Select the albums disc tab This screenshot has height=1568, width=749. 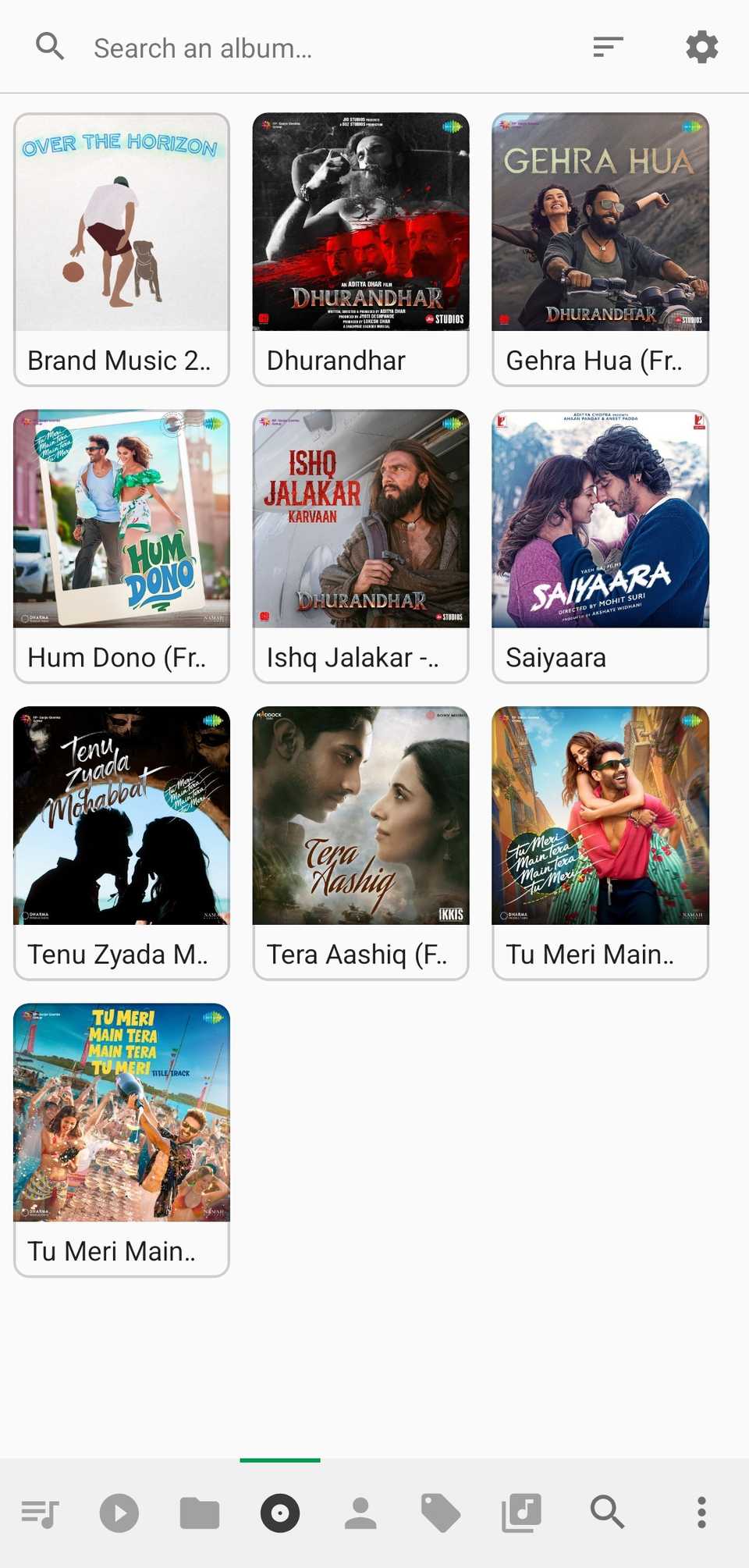[x=280, y=1513]
